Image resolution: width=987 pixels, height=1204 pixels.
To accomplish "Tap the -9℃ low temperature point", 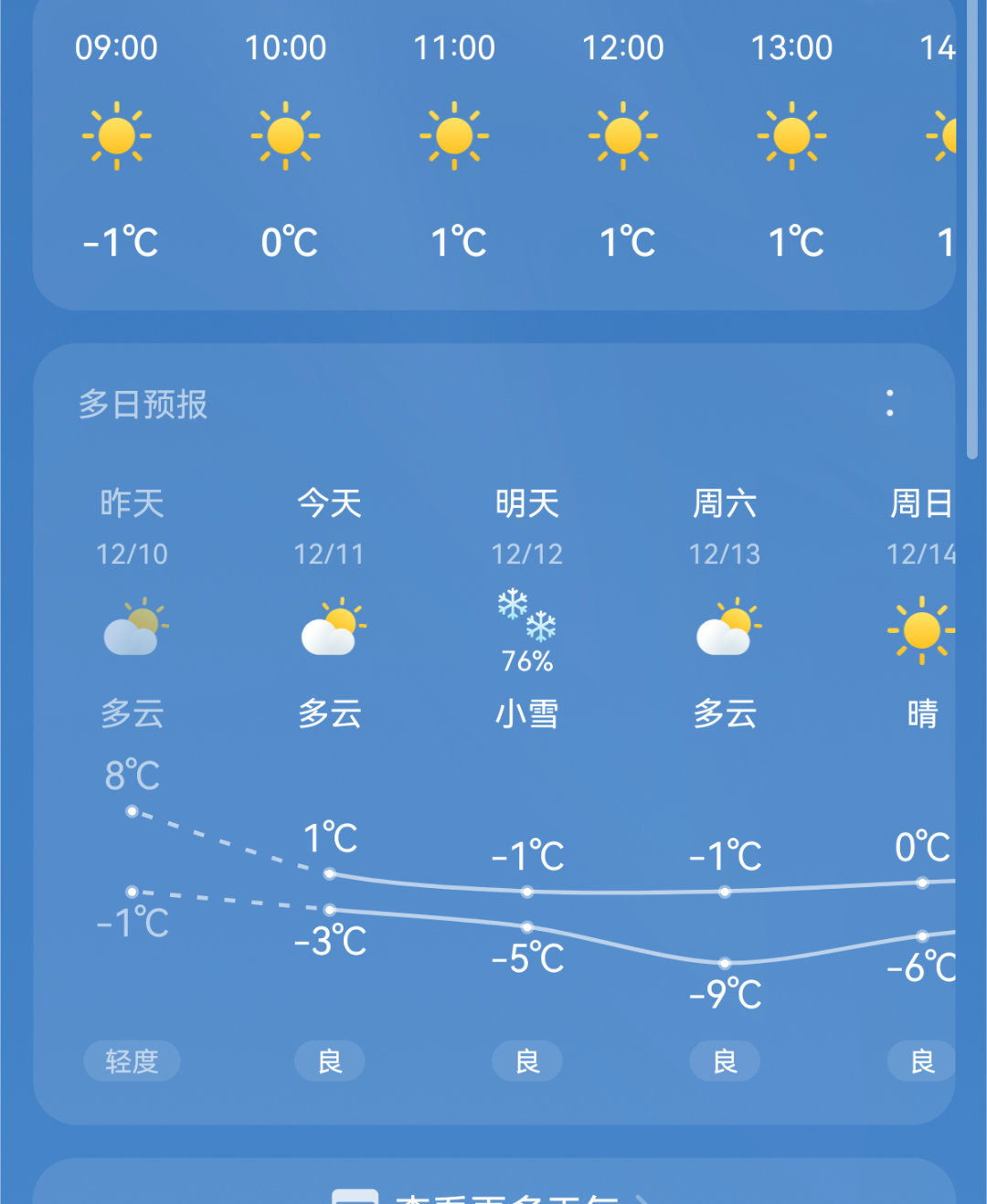I will coord(725,963).
